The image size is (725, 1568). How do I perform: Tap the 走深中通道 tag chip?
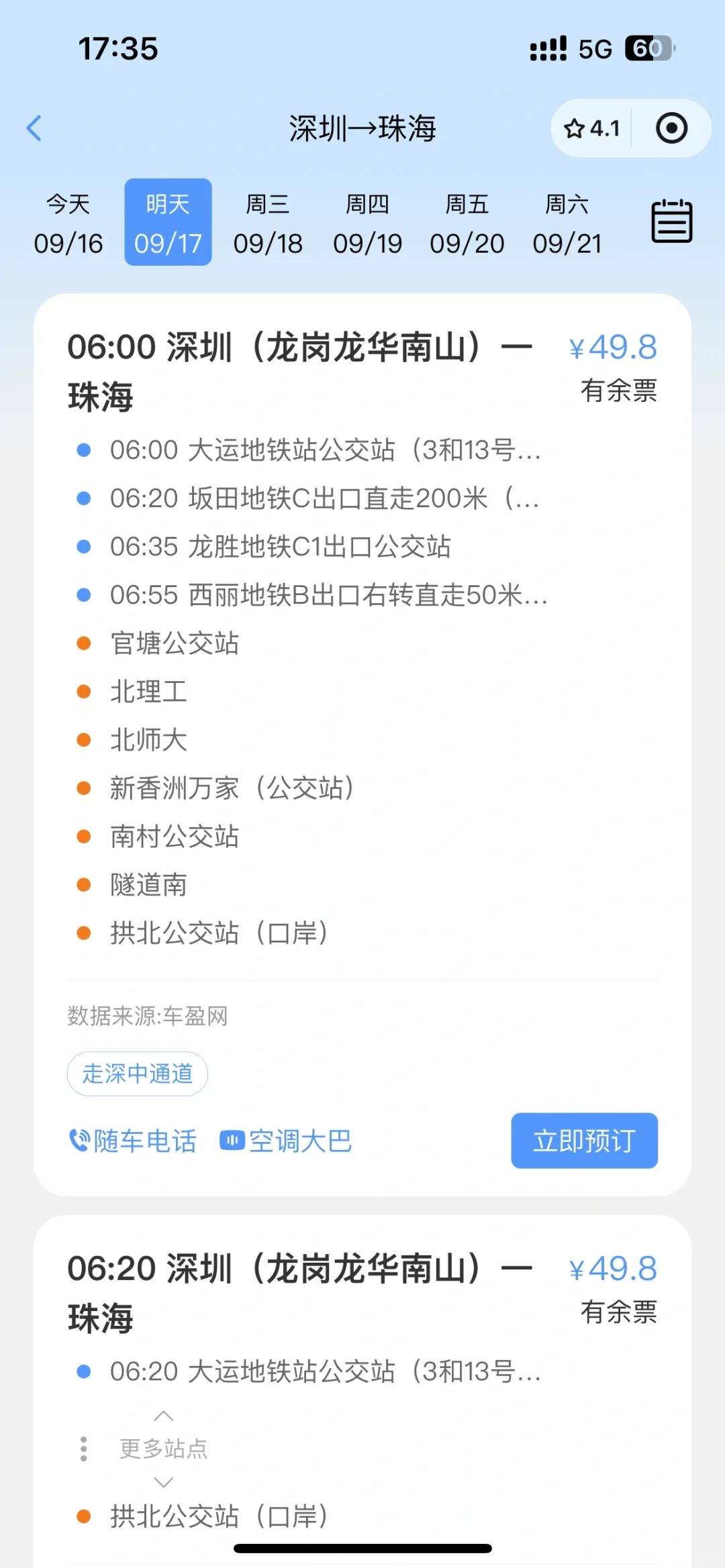(138, 1074)
